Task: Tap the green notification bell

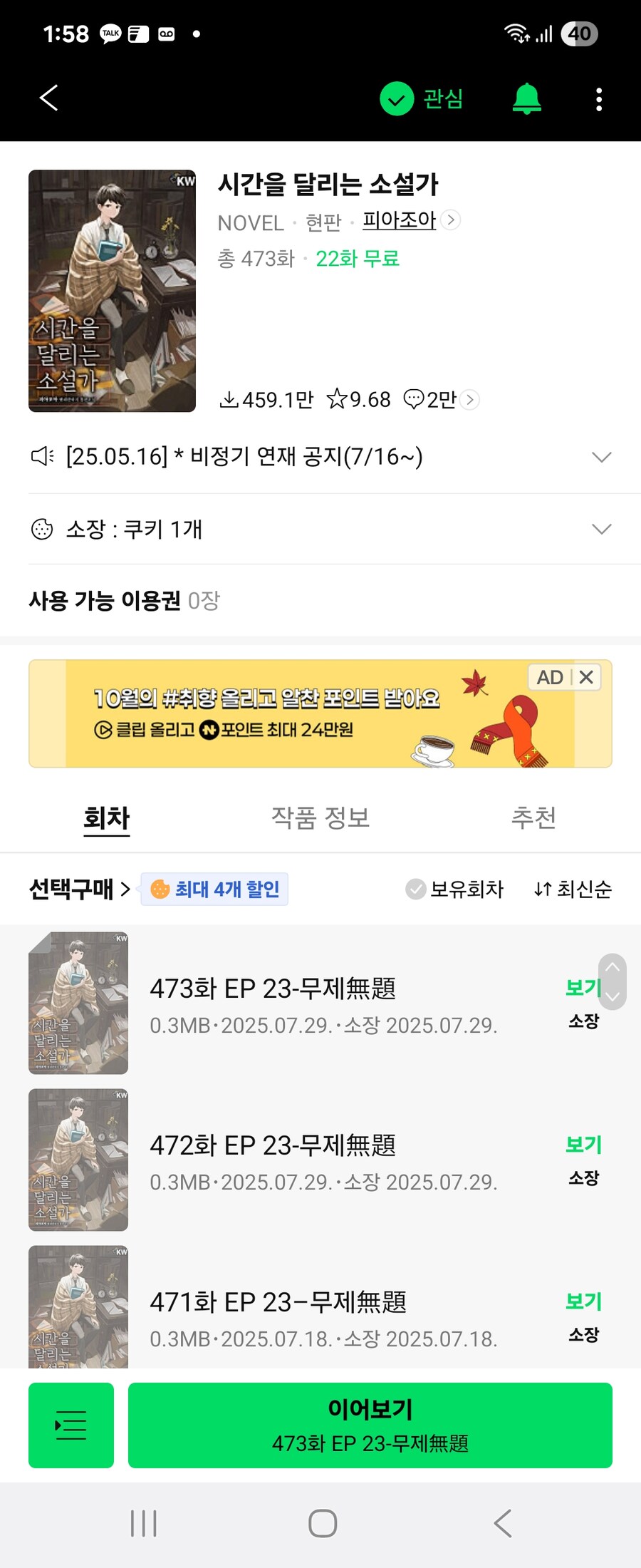Action: [527, 98]
